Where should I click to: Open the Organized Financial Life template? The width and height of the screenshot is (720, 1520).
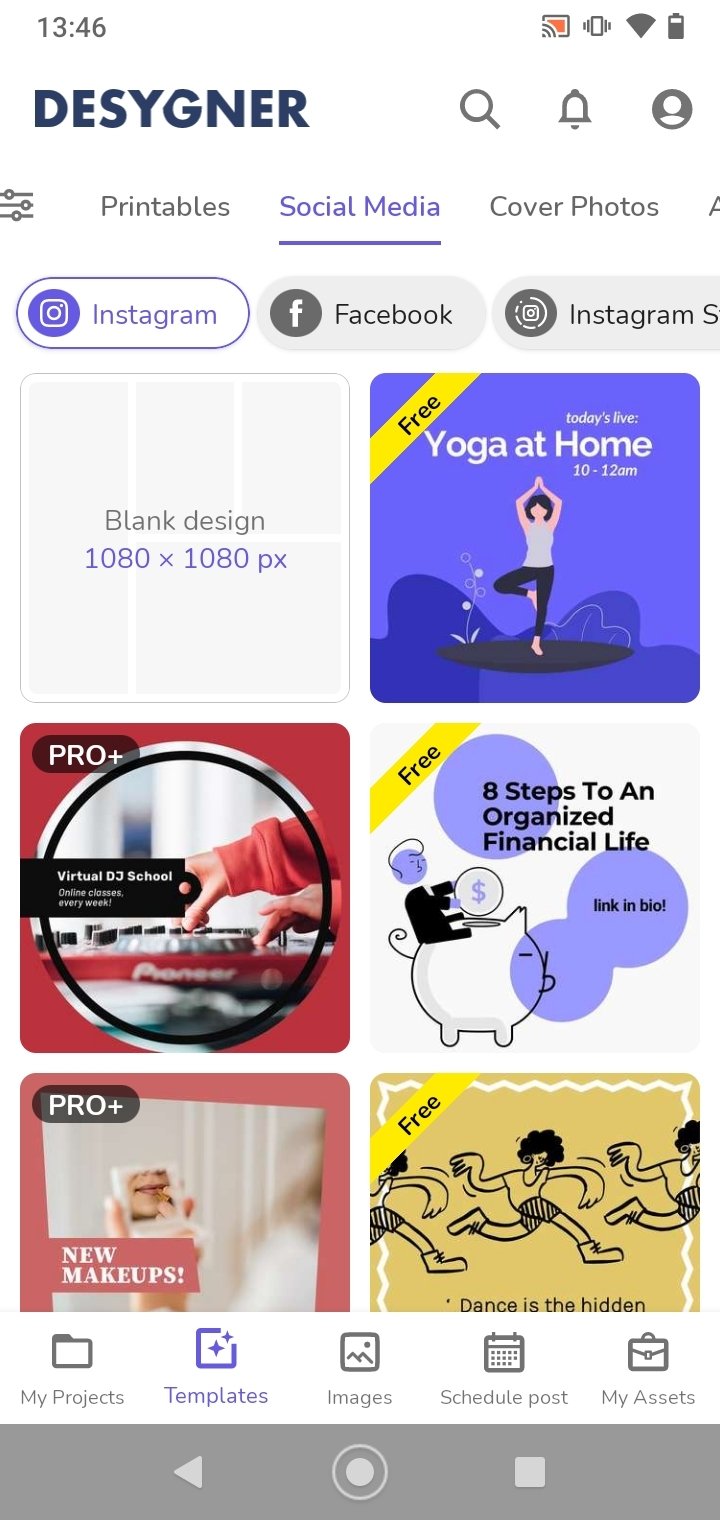[535, 888]
